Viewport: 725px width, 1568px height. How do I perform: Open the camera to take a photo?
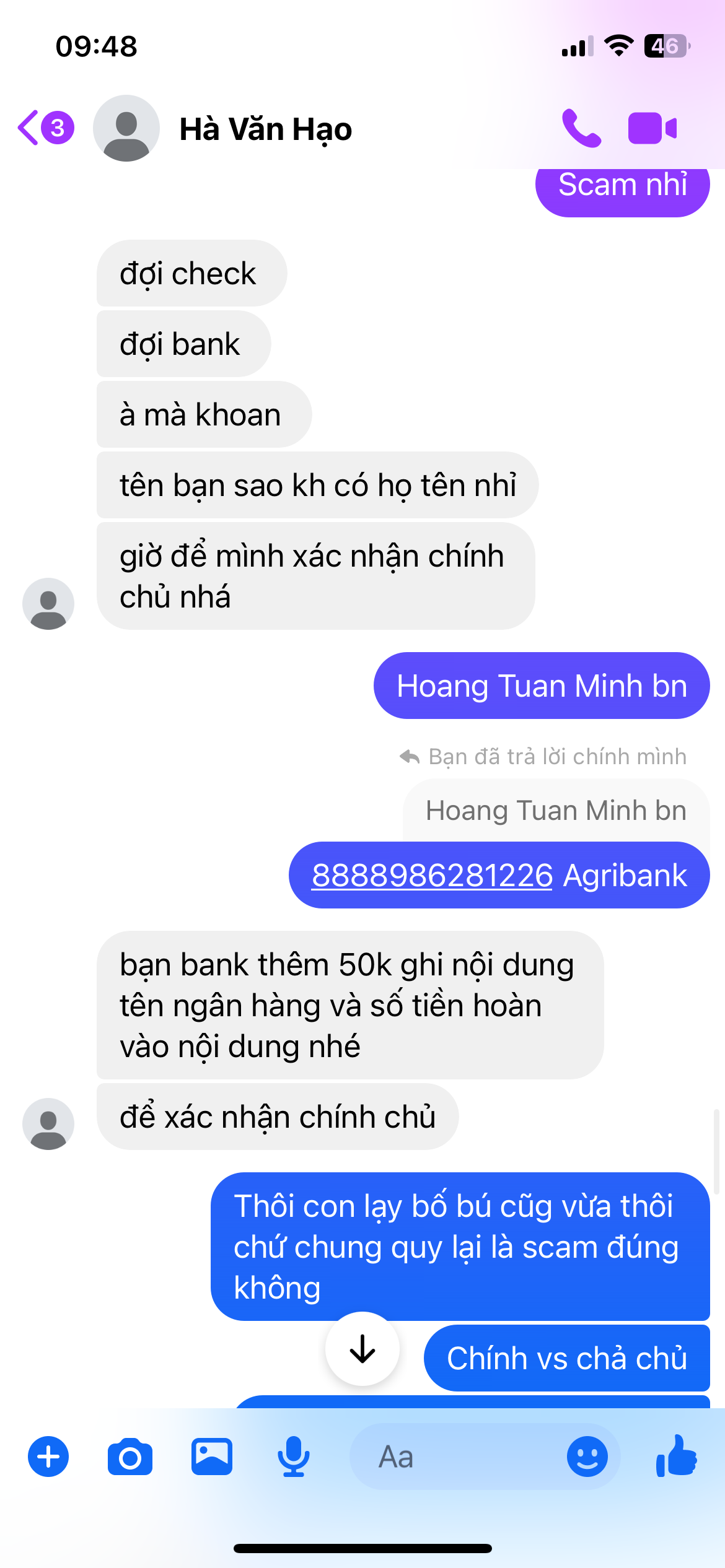(x=130, y=1457)
